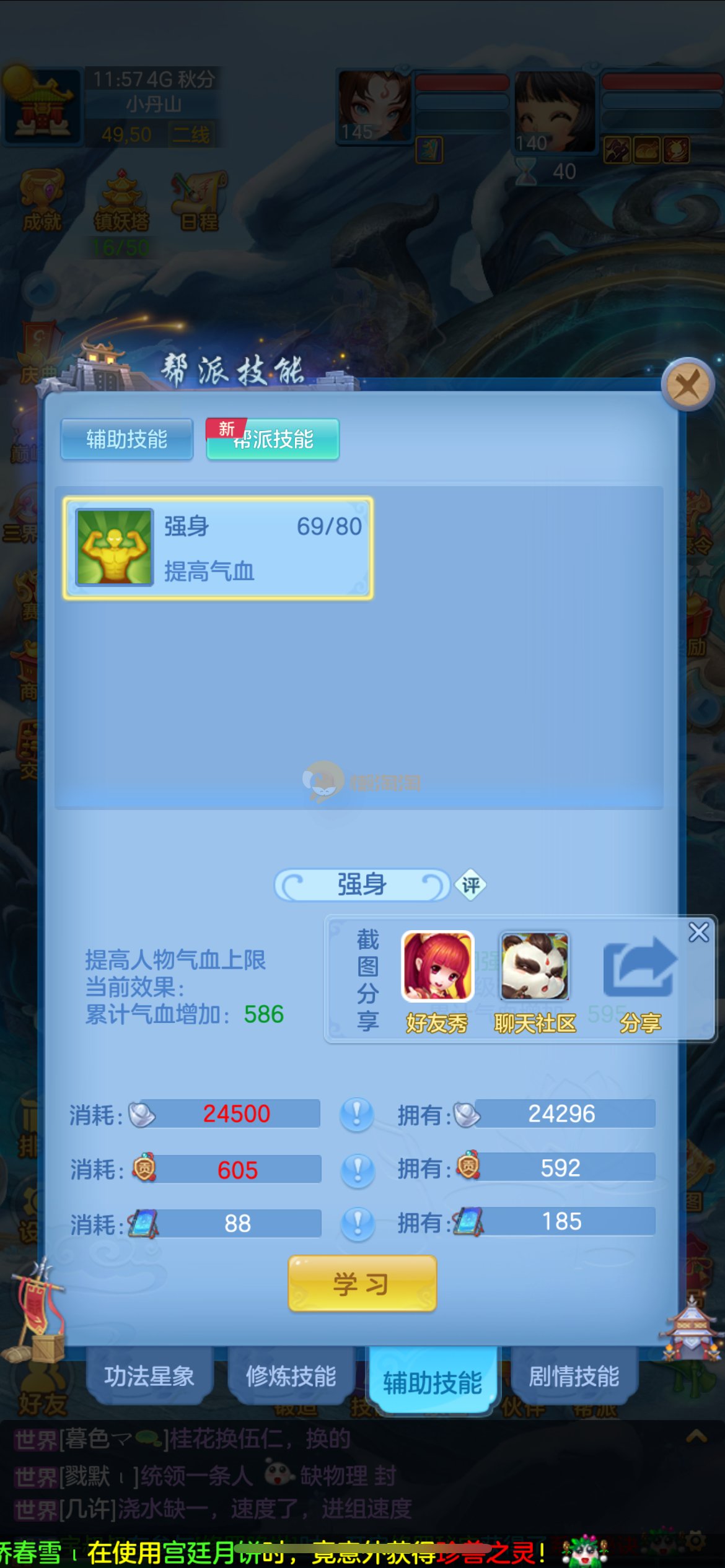Screen dimensions: 725x1568
Task: Dismiss the 截图分享 popup
Action: click(698, 932)
